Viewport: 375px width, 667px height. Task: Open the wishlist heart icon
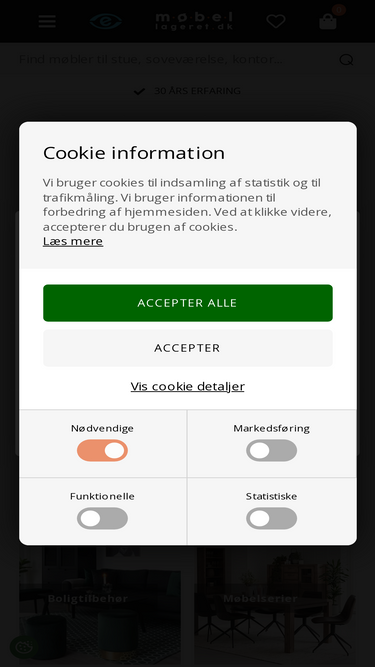[x=276, y=21]
